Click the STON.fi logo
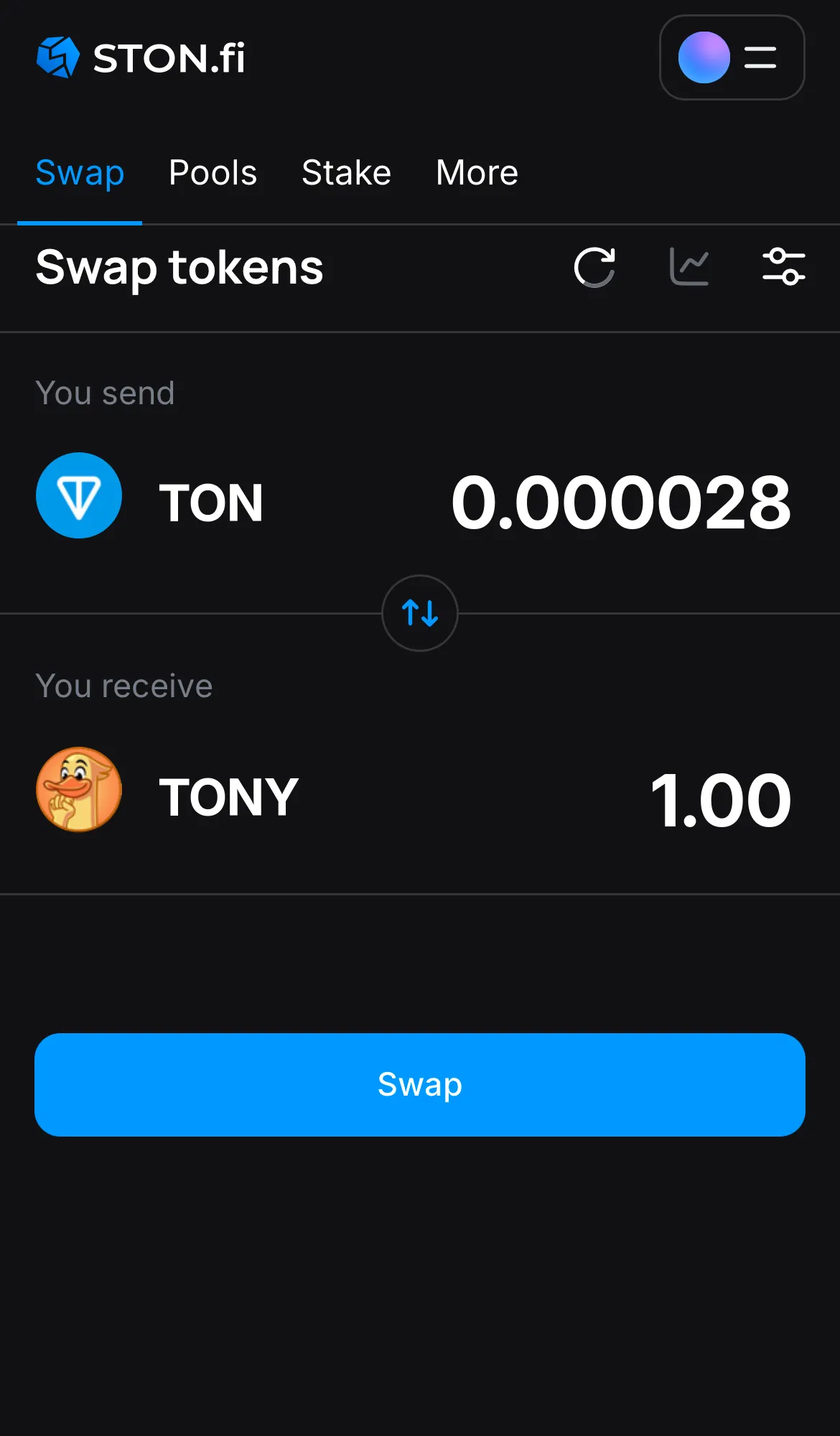Viewport: 840px width, 1436px height. [141, 57]
